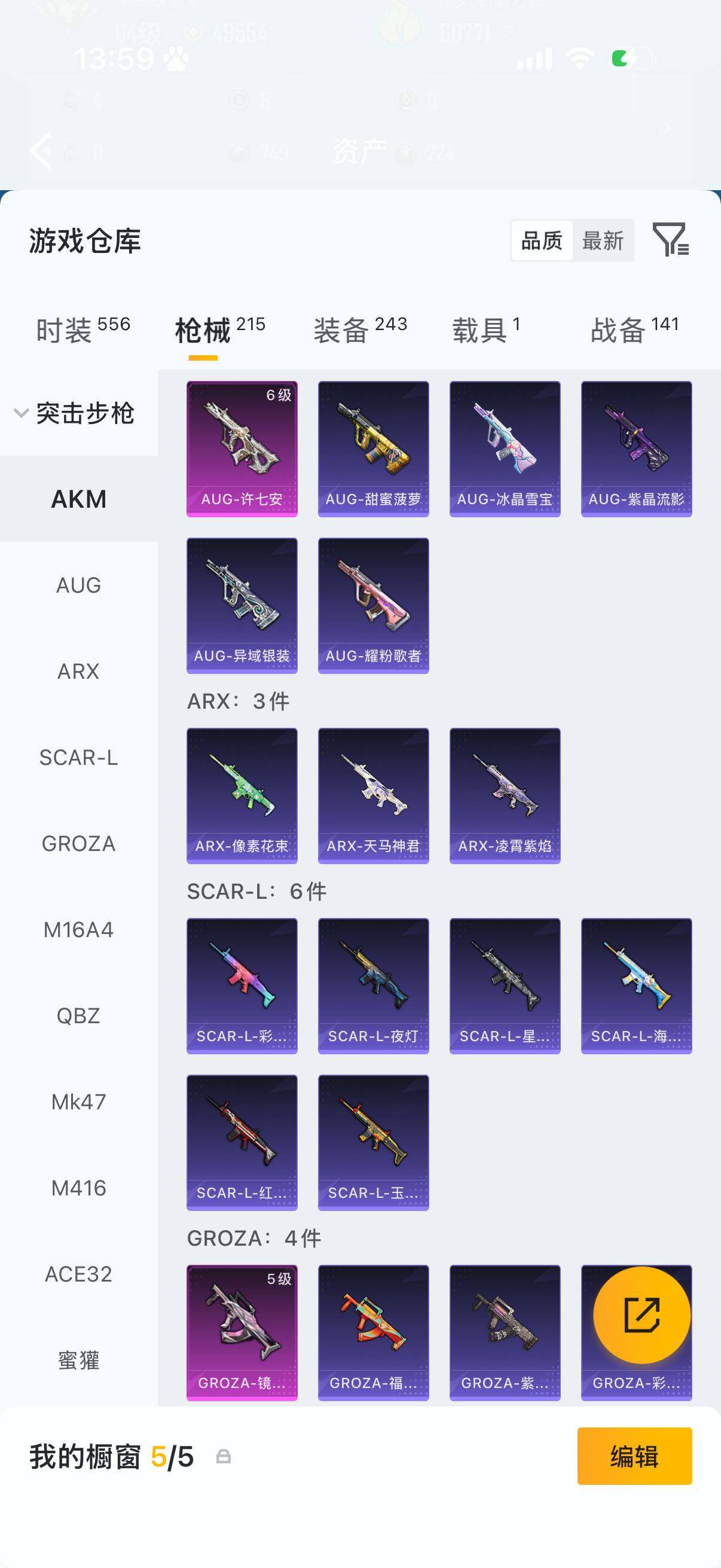Select the 品质 sort option
Image resolution: width=721 pixels, height=1568 pixels.
542,240
